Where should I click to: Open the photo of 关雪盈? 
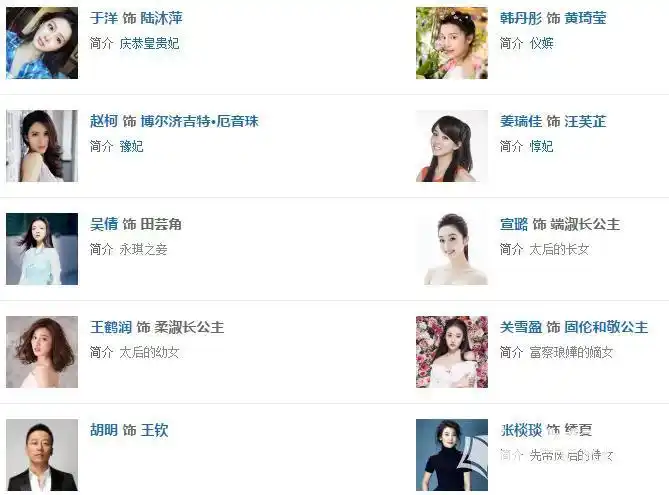tap(452, 352)
